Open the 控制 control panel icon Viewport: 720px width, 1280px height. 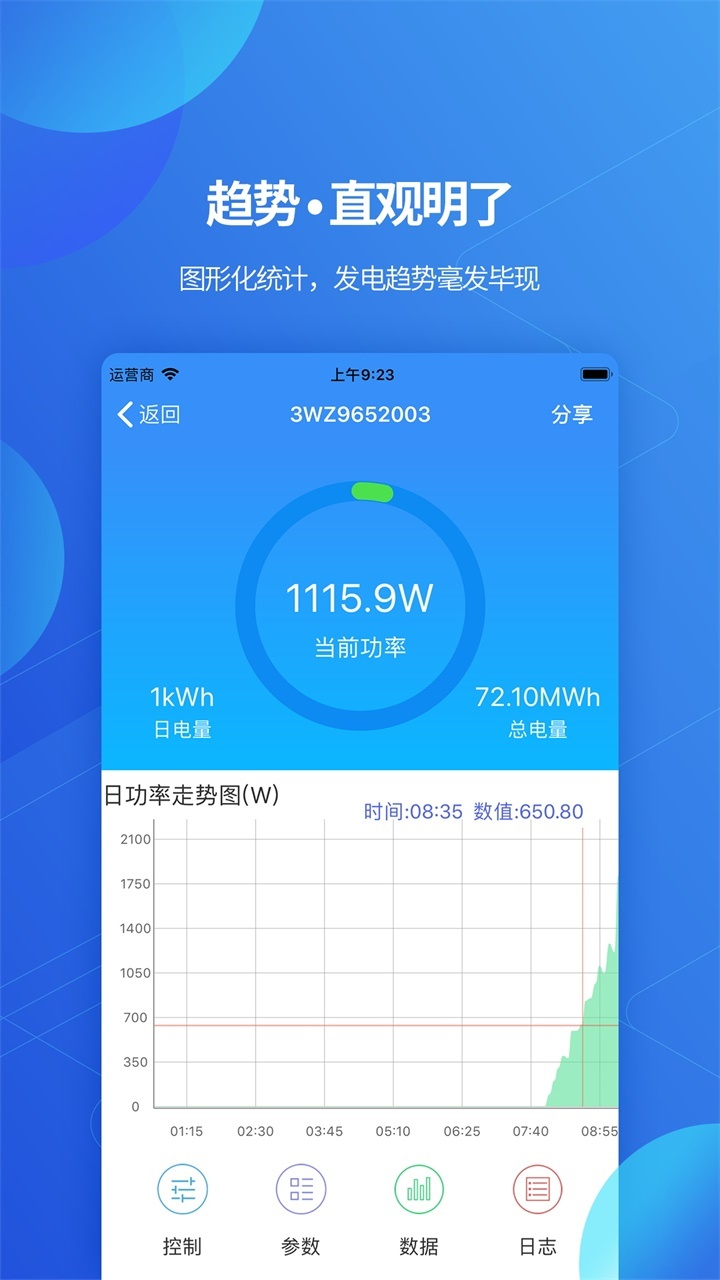(183, 1190)
